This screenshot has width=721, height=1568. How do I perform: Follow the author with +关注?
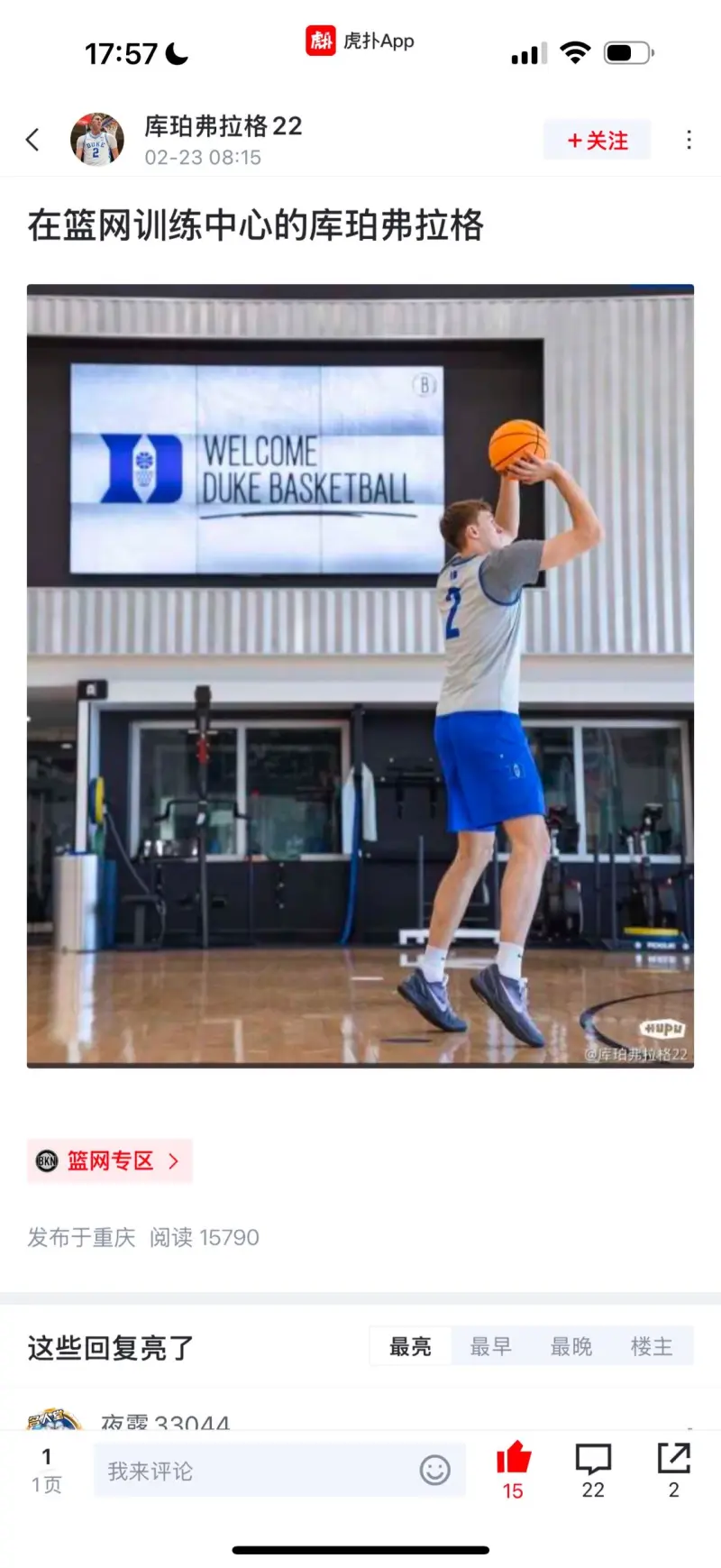coord(597,141)
